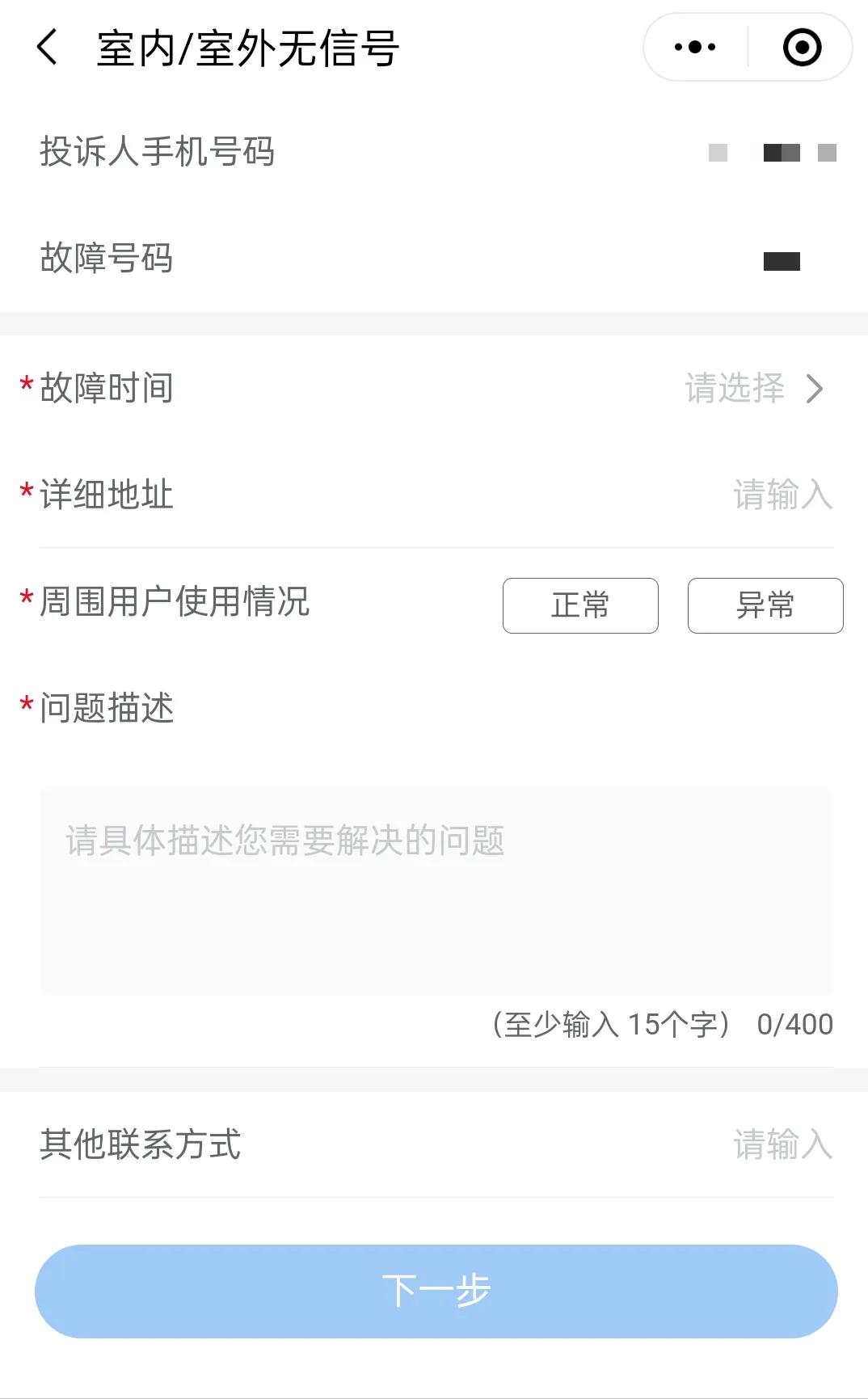The width and height of the screenshot is (868, 1399).
Task: Open the 故障时间 "请选择" picker
Action: click(736, 389)
